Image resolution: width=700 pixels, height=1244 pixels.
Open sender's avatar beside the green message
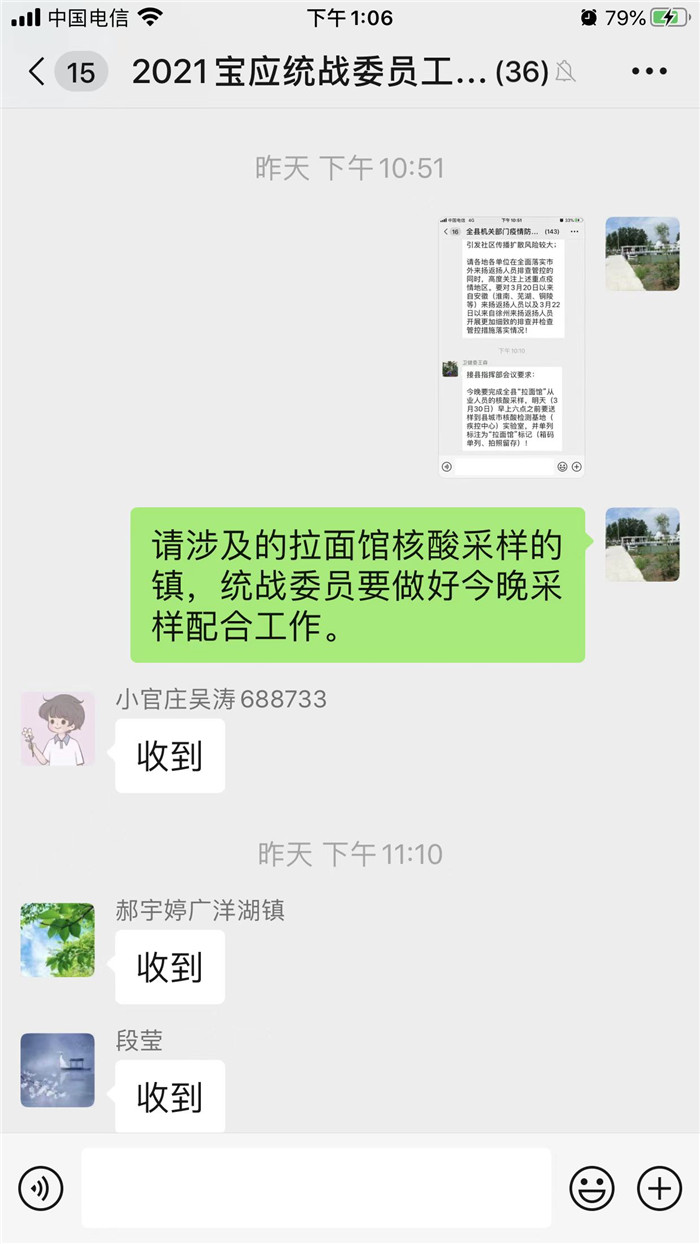click(x=642, y=545)
